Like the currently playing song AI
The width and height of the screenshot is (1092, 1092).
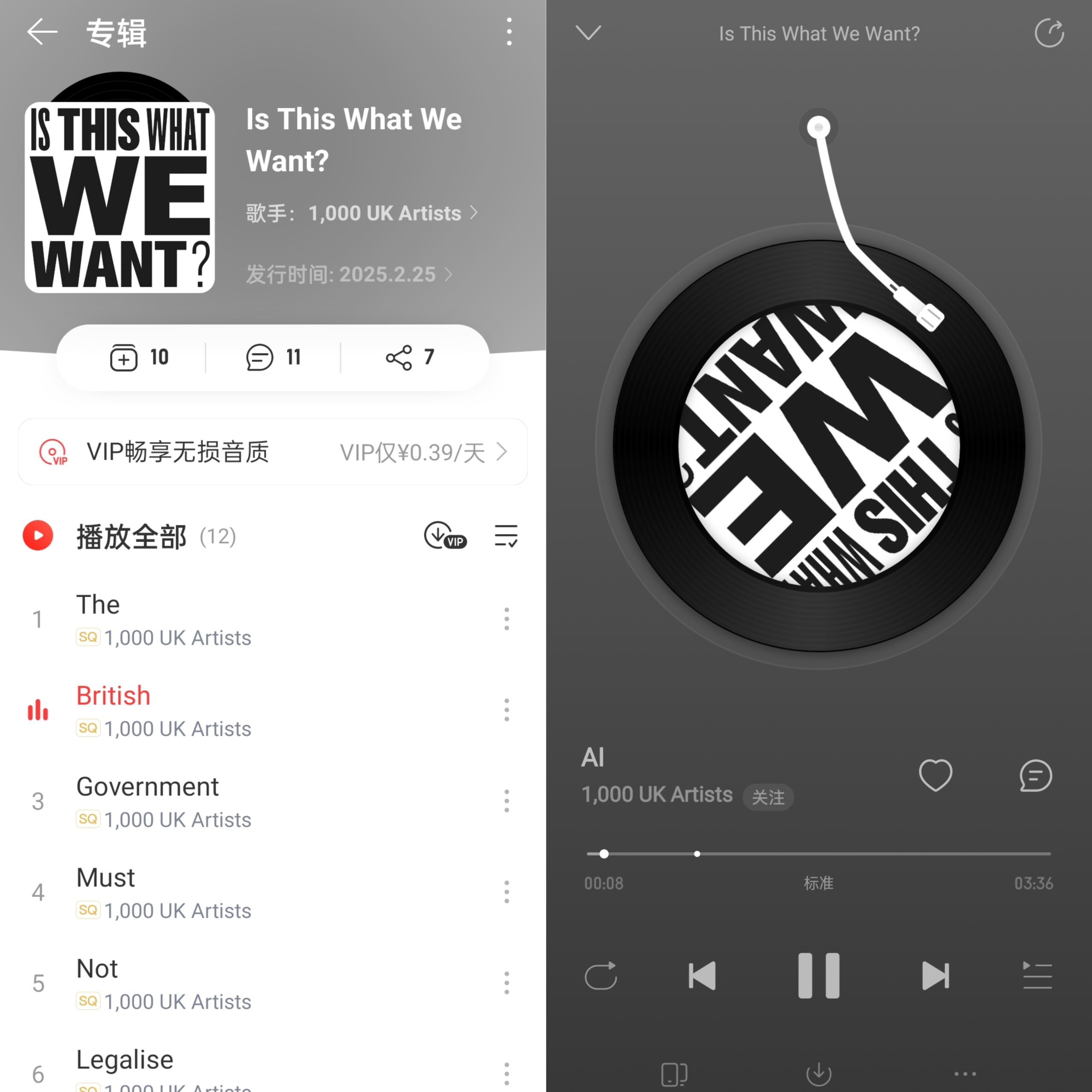click(935, 775)
